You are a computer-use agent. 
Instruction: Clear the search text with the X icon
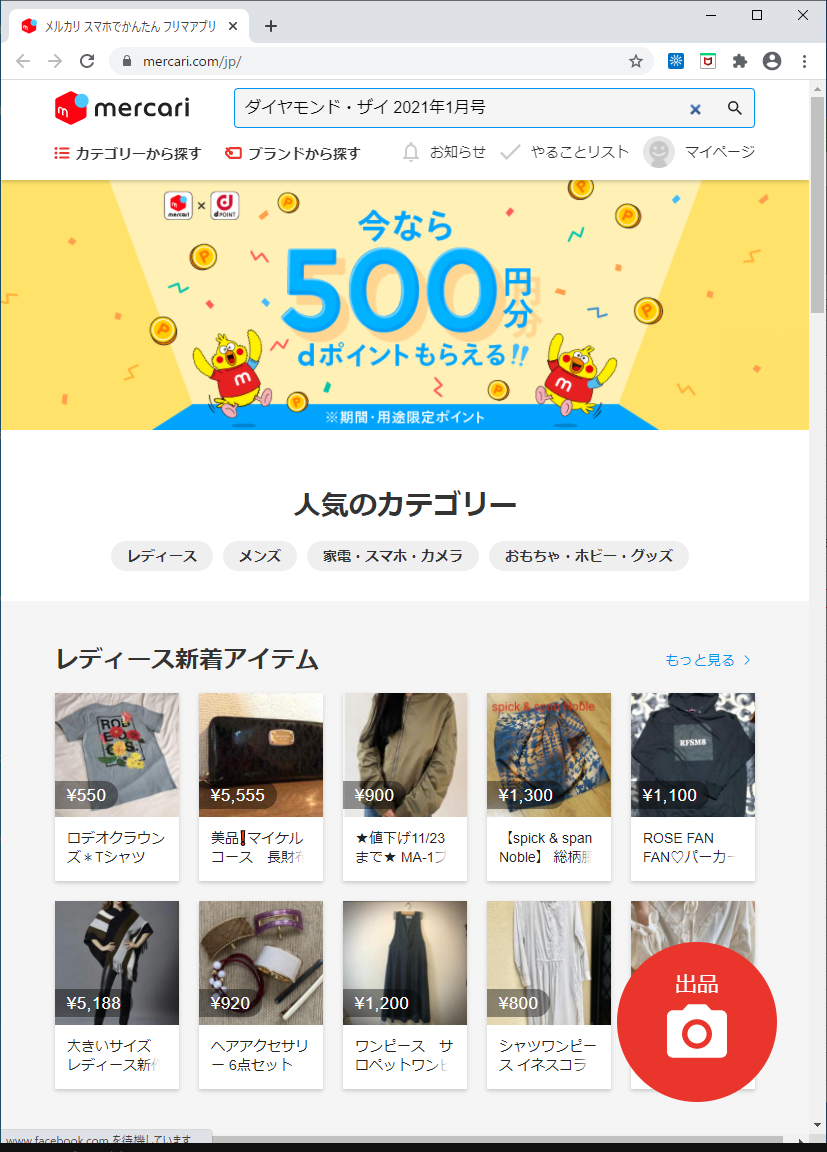(695, 109)
